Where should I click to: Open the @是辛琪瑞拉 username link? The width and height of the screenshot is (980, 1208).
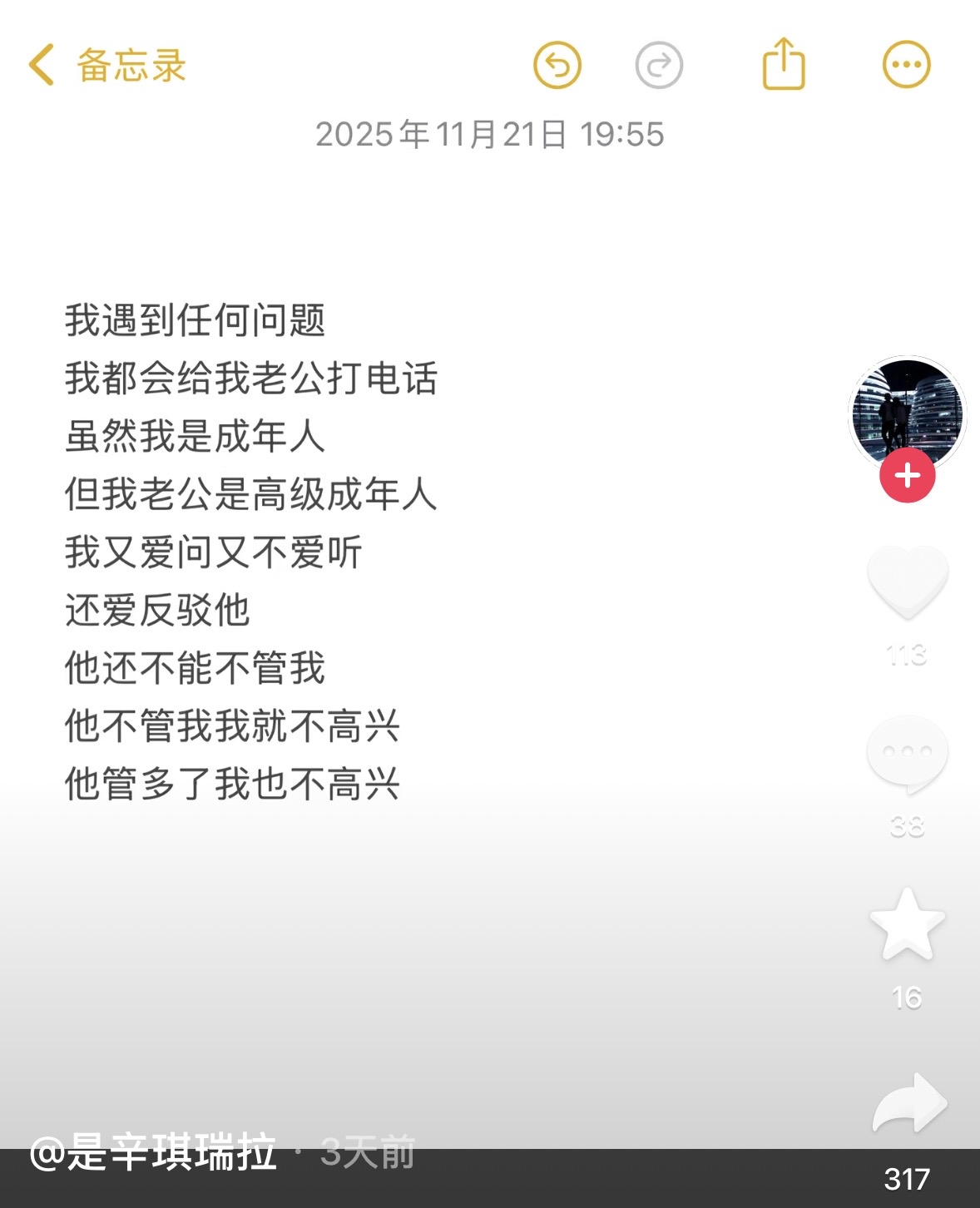pos(153,1153)
